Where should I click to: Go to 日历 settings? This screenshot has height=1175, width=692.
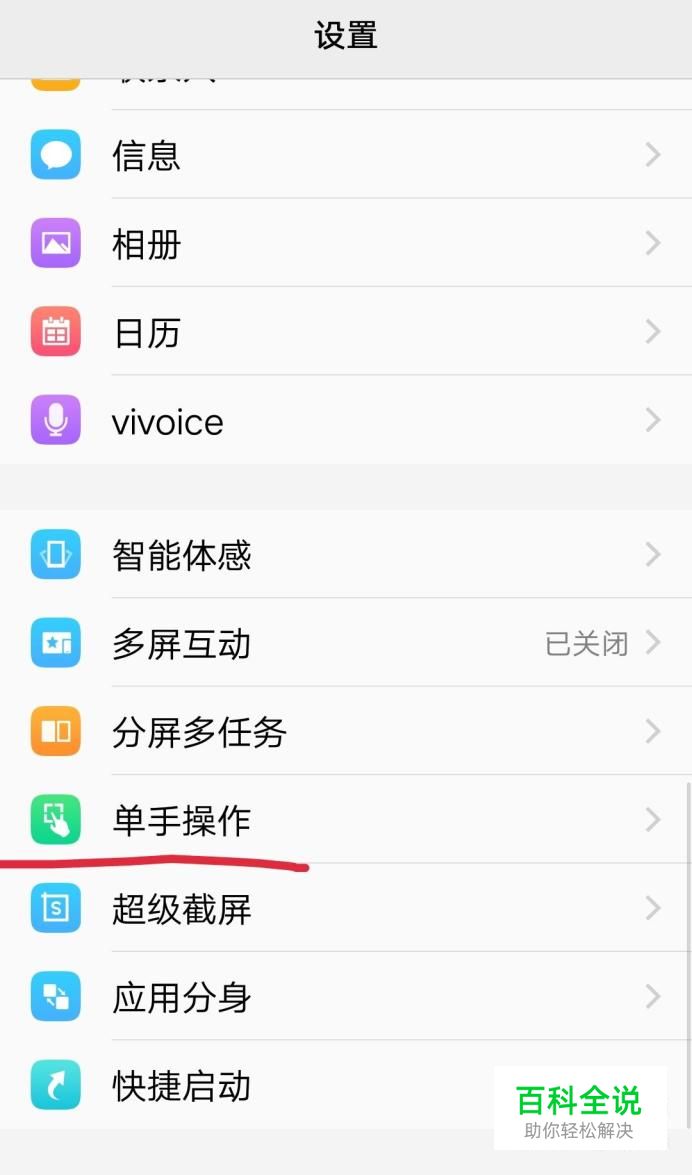tap(346, 332)
